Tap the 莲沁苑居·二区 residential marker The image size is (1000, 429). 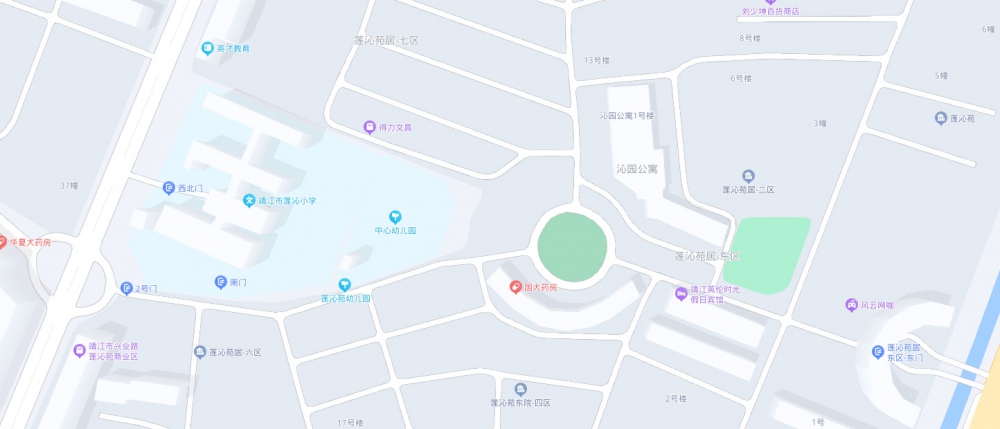(749, 176)
